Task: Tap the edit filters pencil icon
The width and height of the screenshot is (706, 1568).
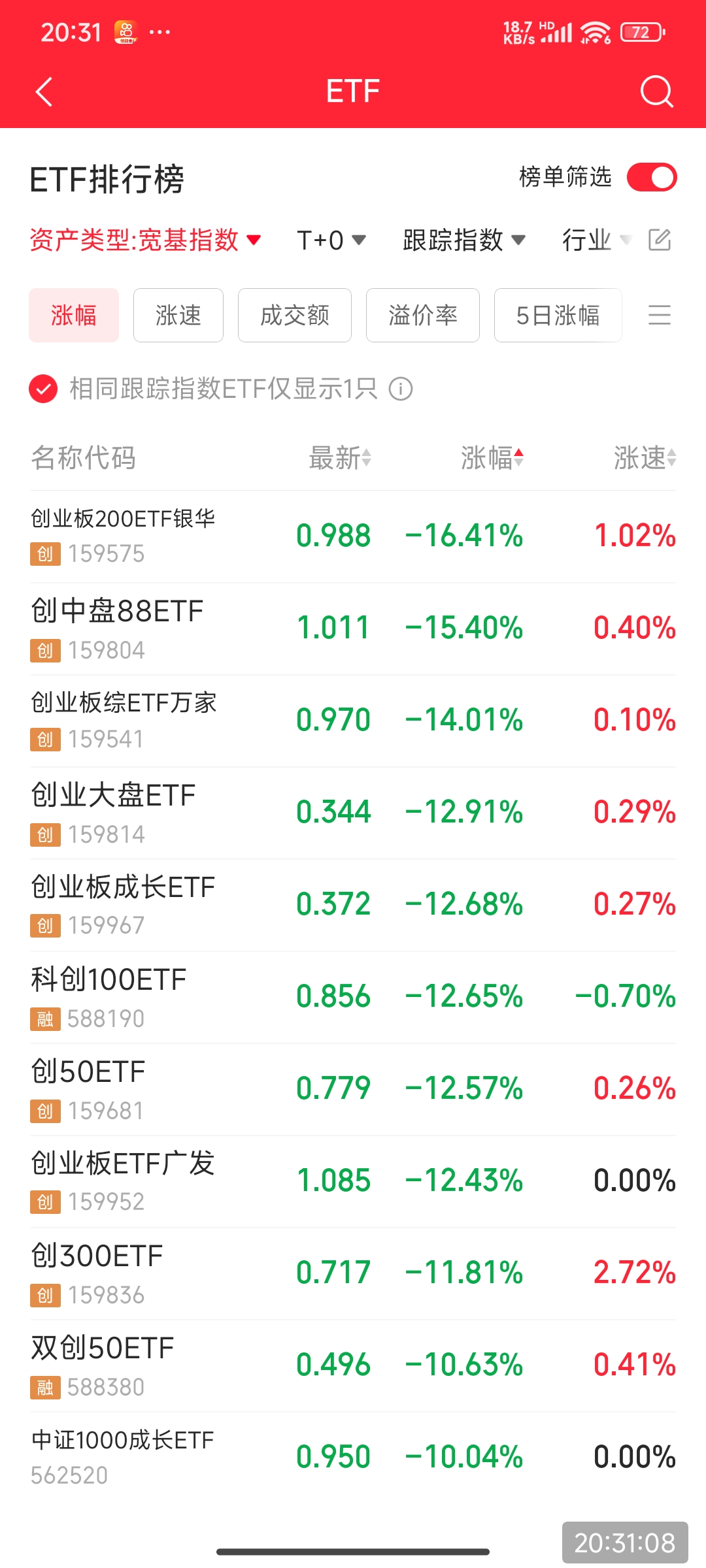Action: [x=660, y=240]
